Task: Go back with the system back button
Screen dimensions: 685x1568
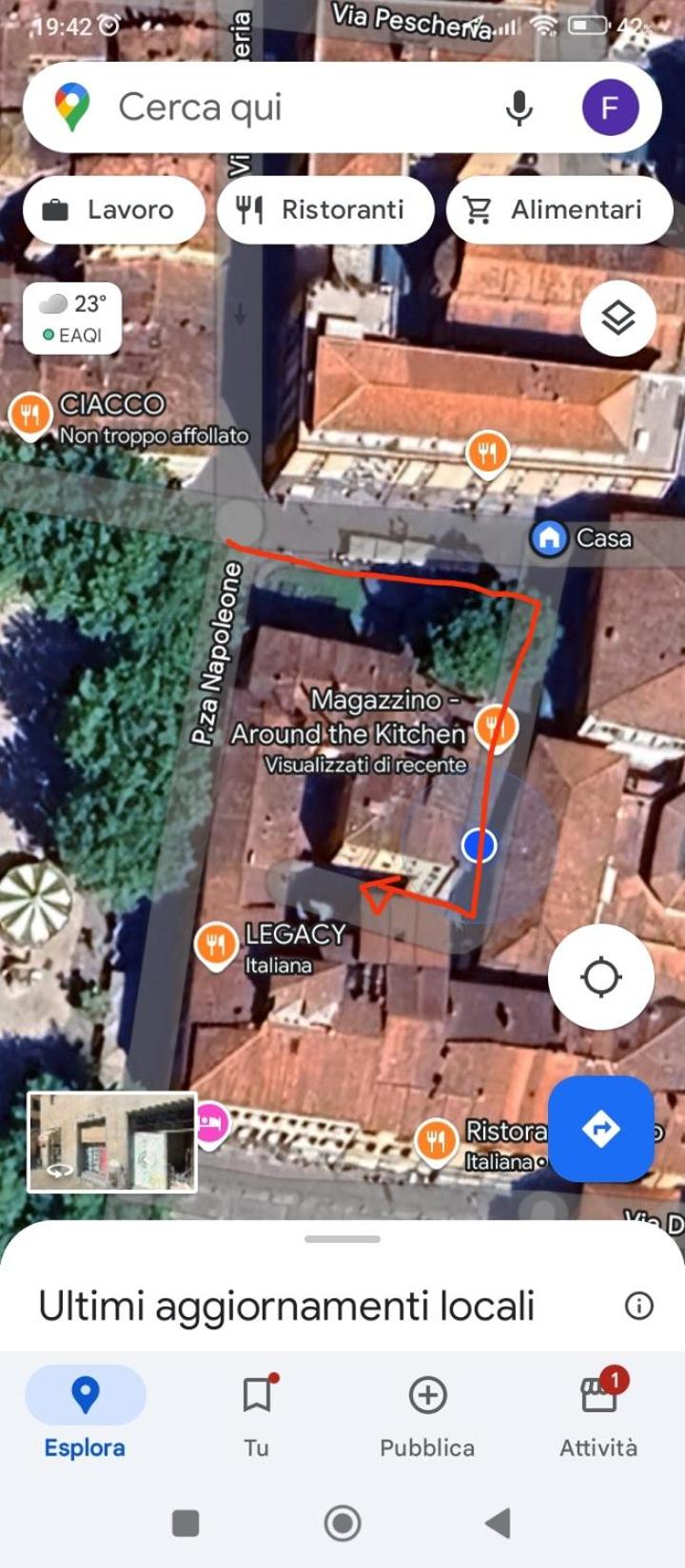Action: click(x=498, y=1523)
